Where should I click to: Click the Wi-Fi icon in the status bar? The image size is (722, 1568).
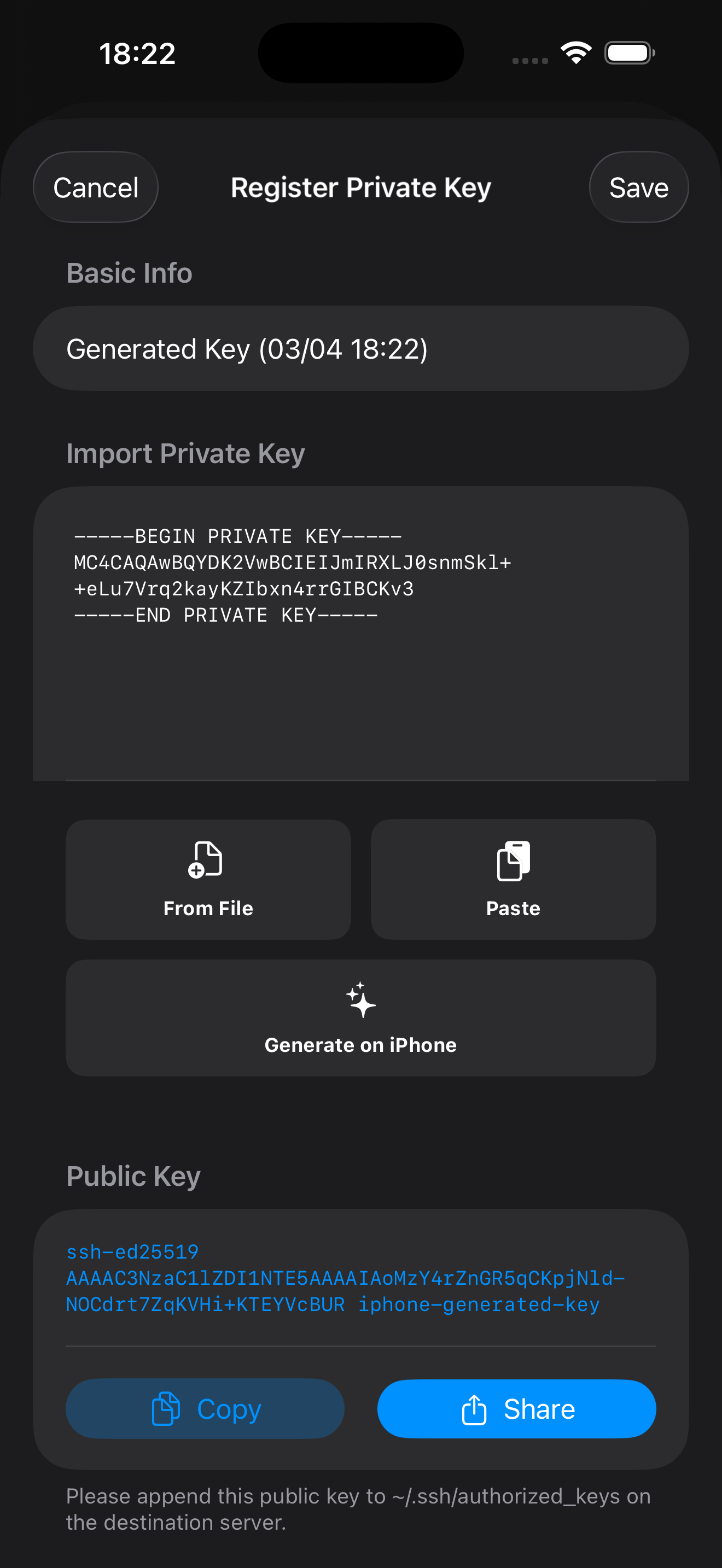tap(575, 52)
